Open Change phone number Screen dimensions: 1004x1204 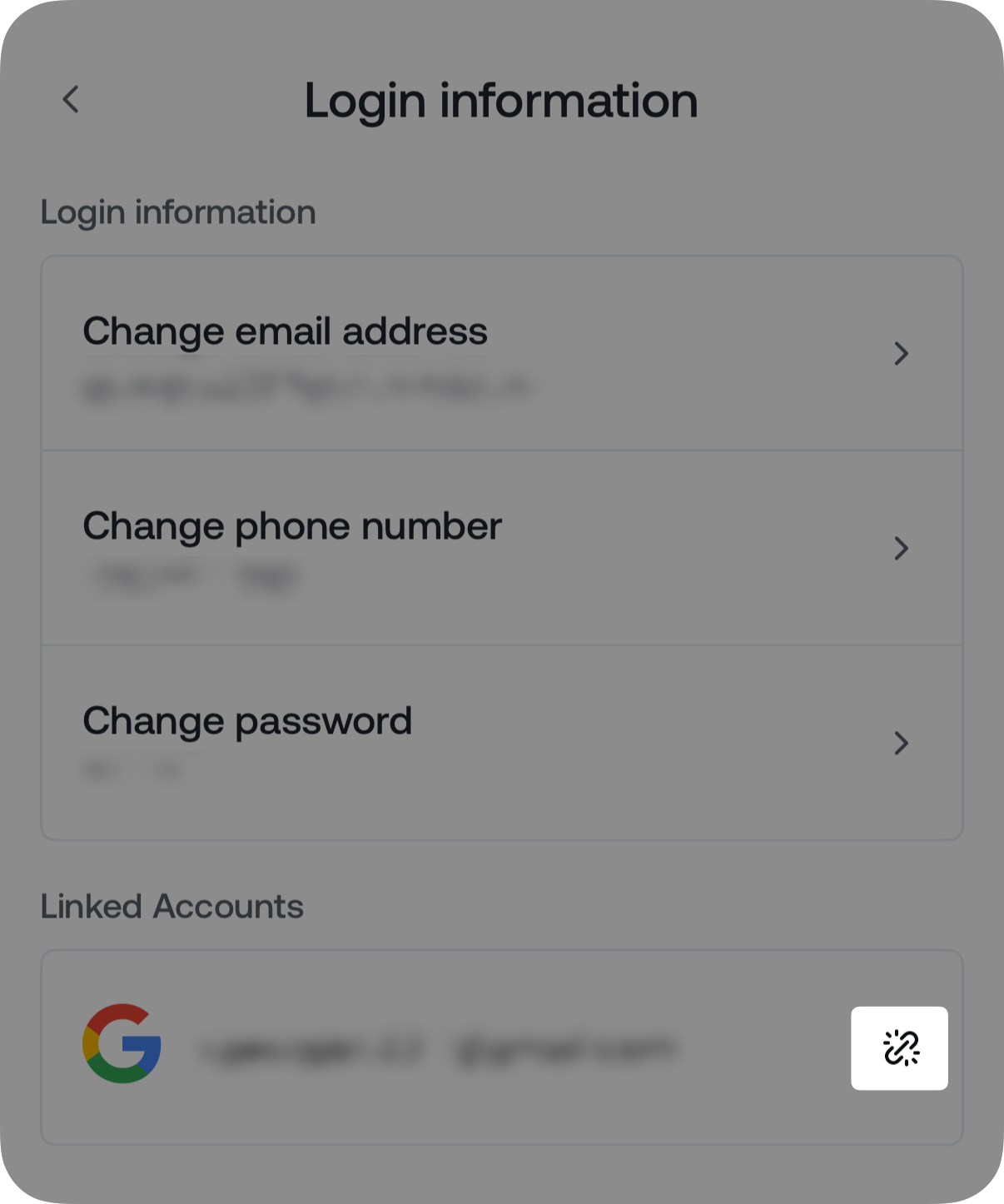coord(501,548)
